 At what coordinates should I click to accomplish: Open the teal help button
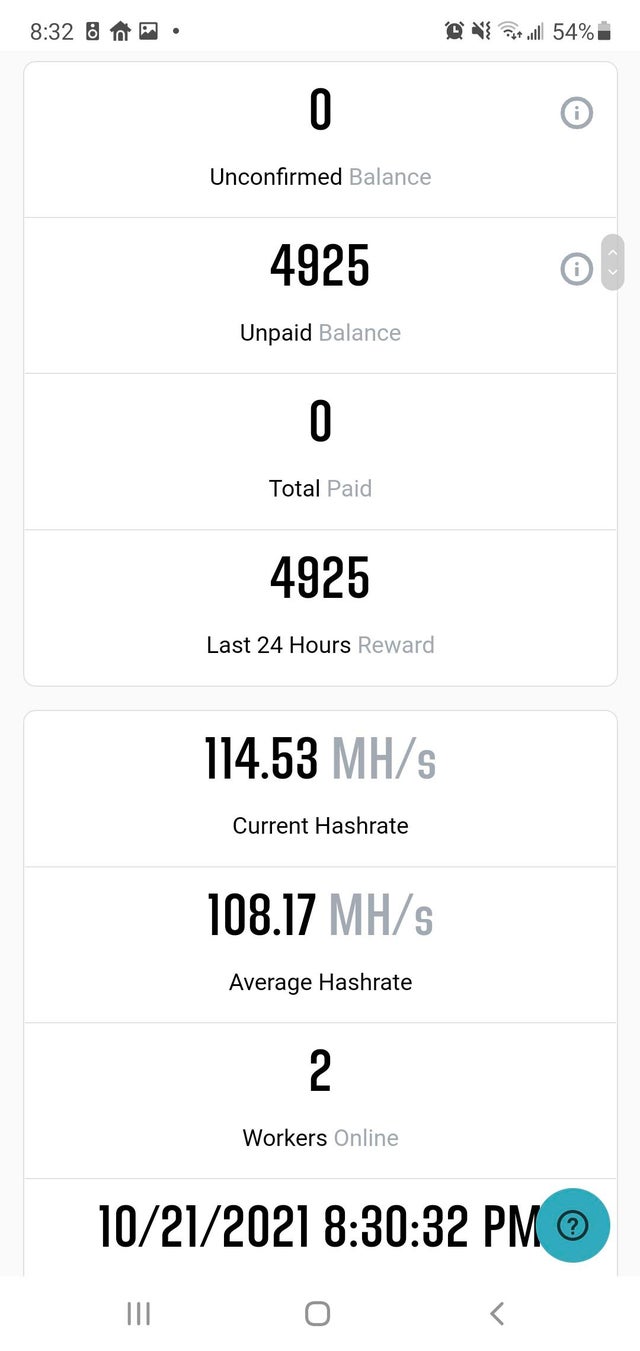(573, 1225)
